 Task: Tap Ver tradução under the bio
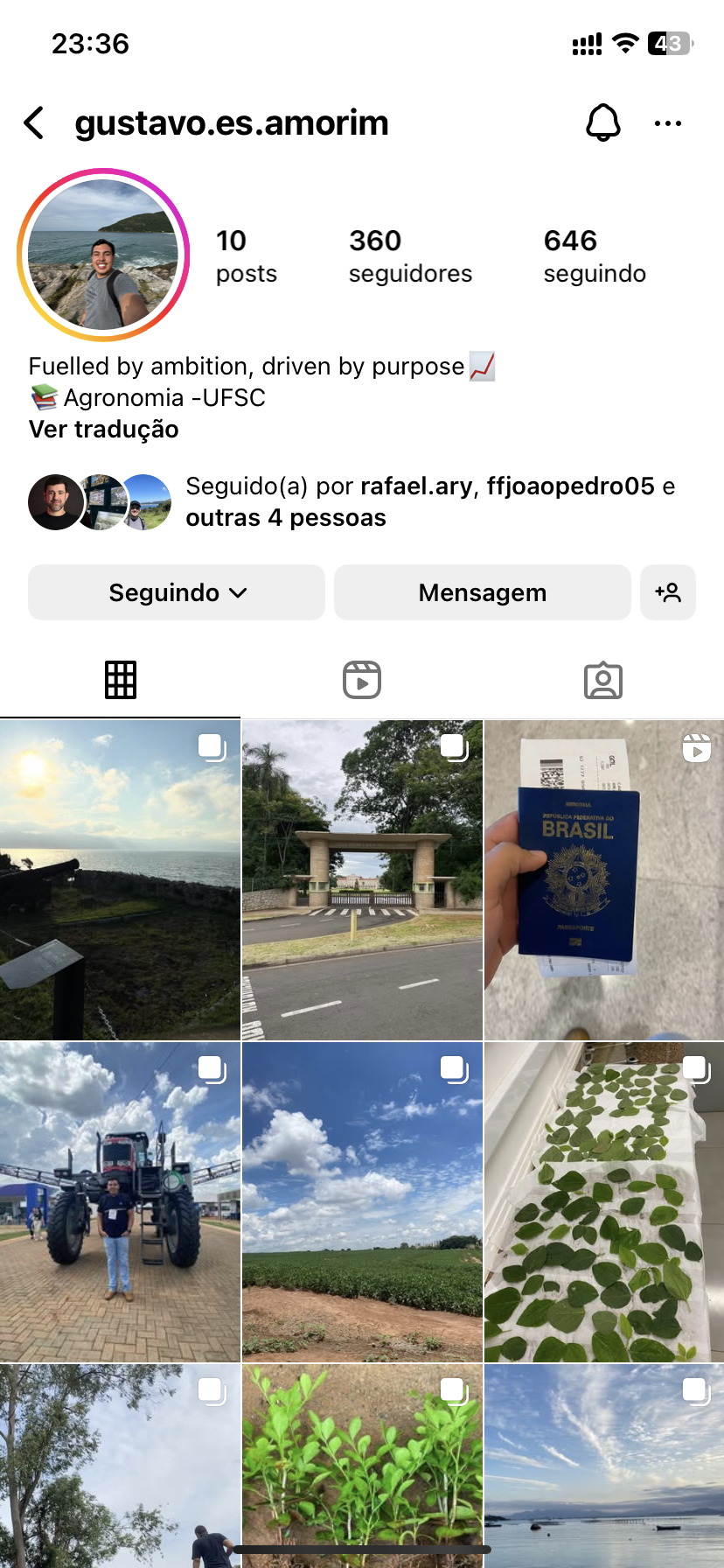(x=103, y=430)
